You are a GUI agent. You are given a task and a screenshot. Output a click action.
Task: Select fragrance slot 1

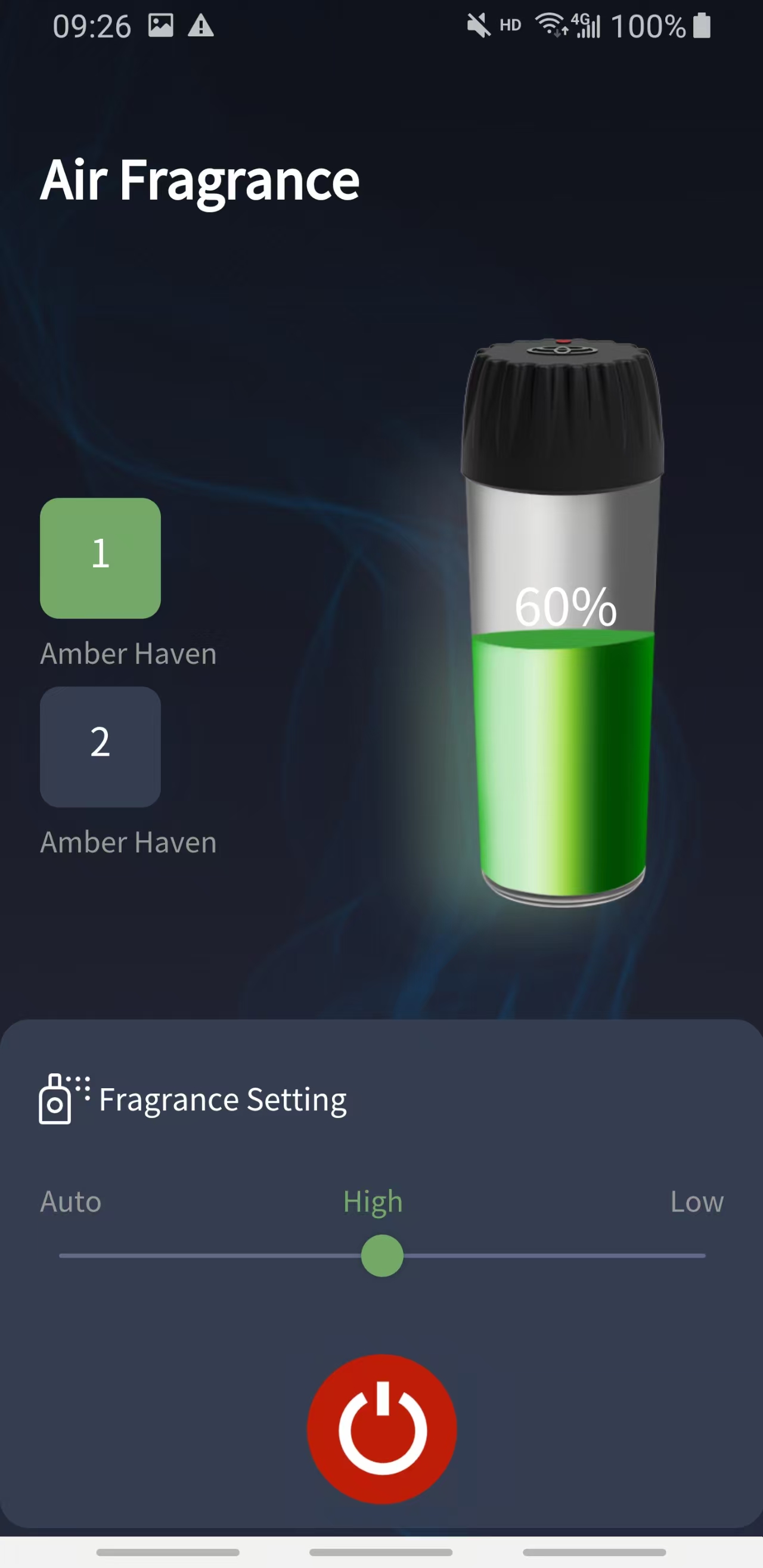click(101, 558)
